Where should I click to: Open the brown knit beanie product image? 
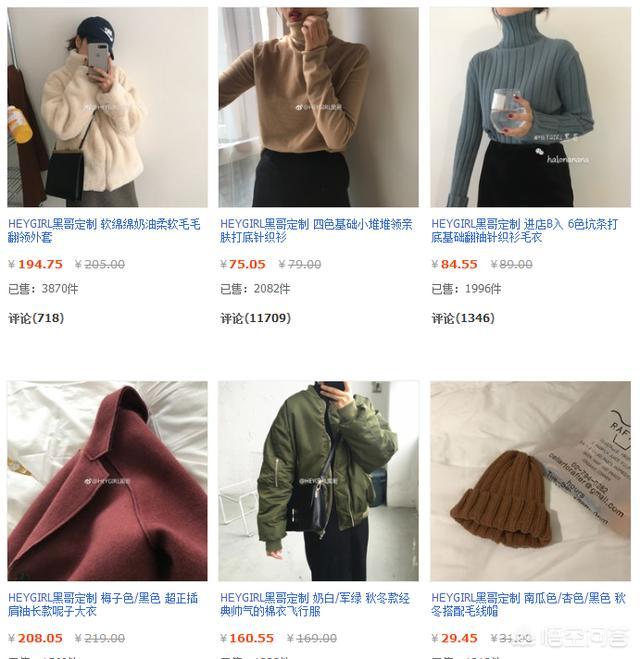pyautogui.click(x=529, y=480)
